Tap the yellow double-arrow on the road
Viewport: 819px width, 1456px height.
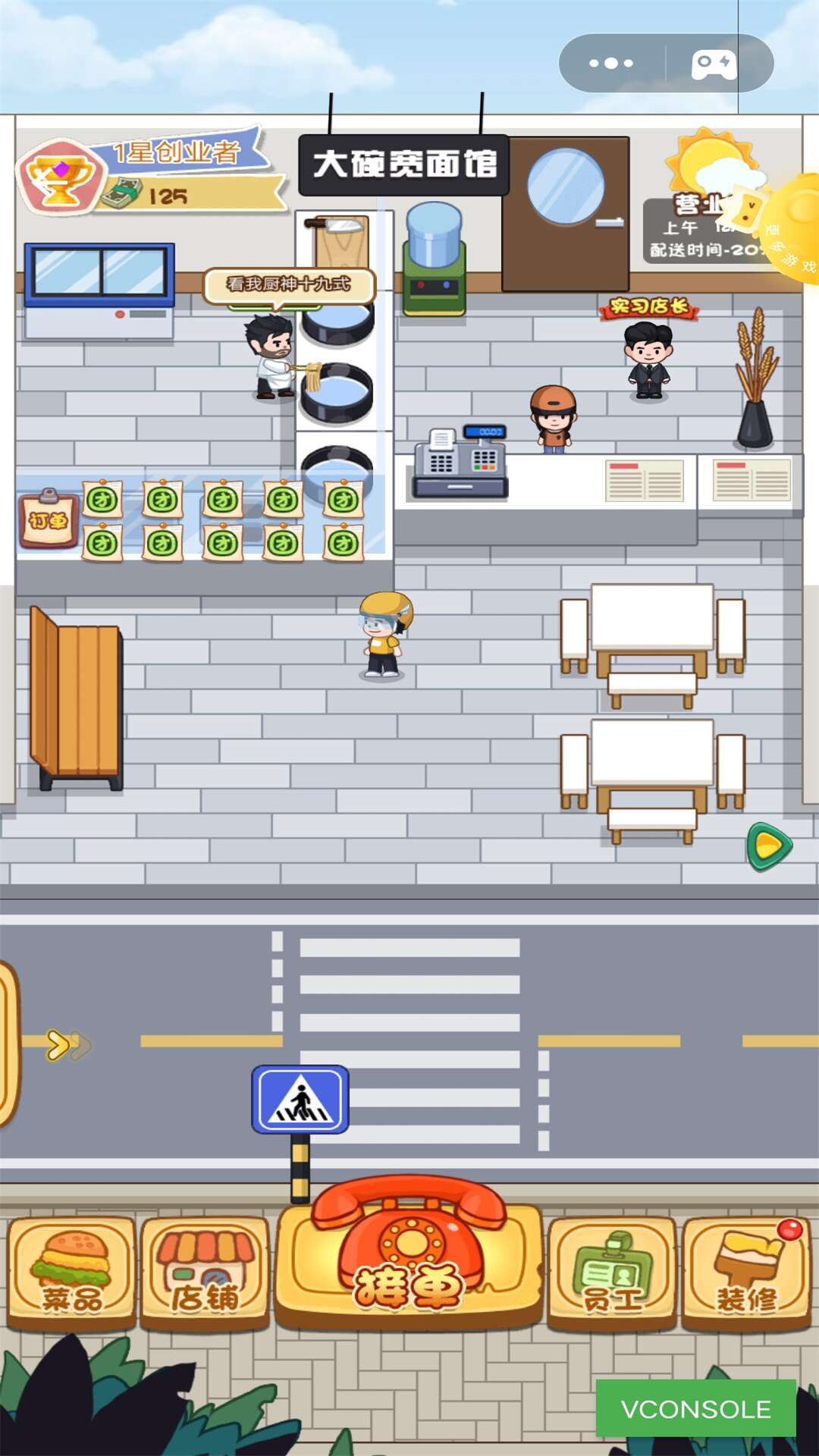pyautogui.click(x=68, y=1045)
